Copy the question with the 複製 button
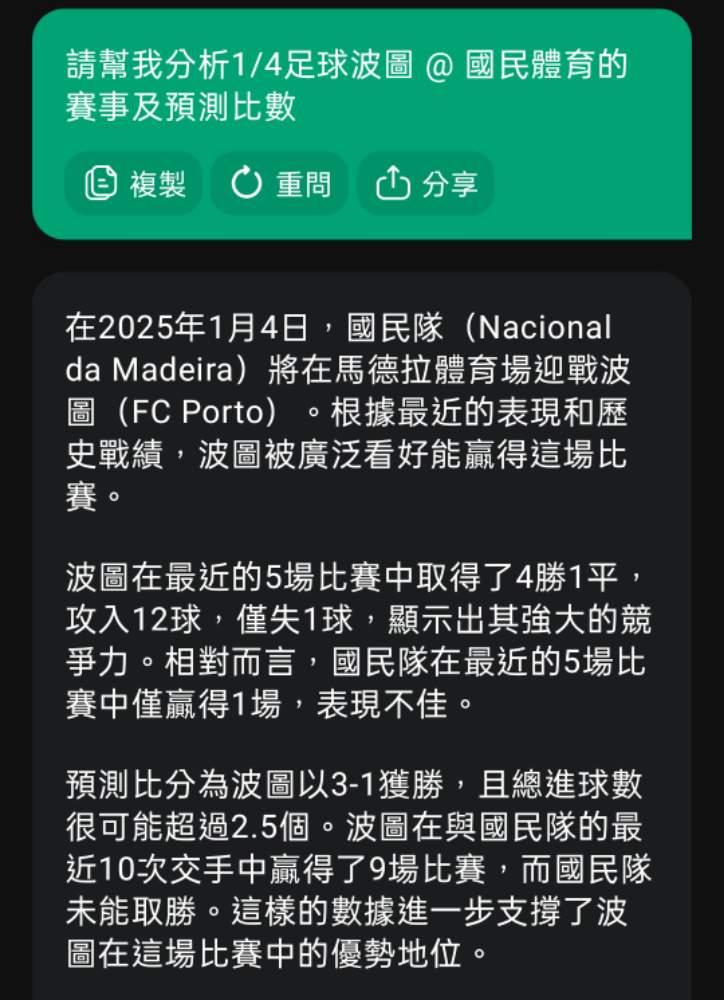 [133, 184]
